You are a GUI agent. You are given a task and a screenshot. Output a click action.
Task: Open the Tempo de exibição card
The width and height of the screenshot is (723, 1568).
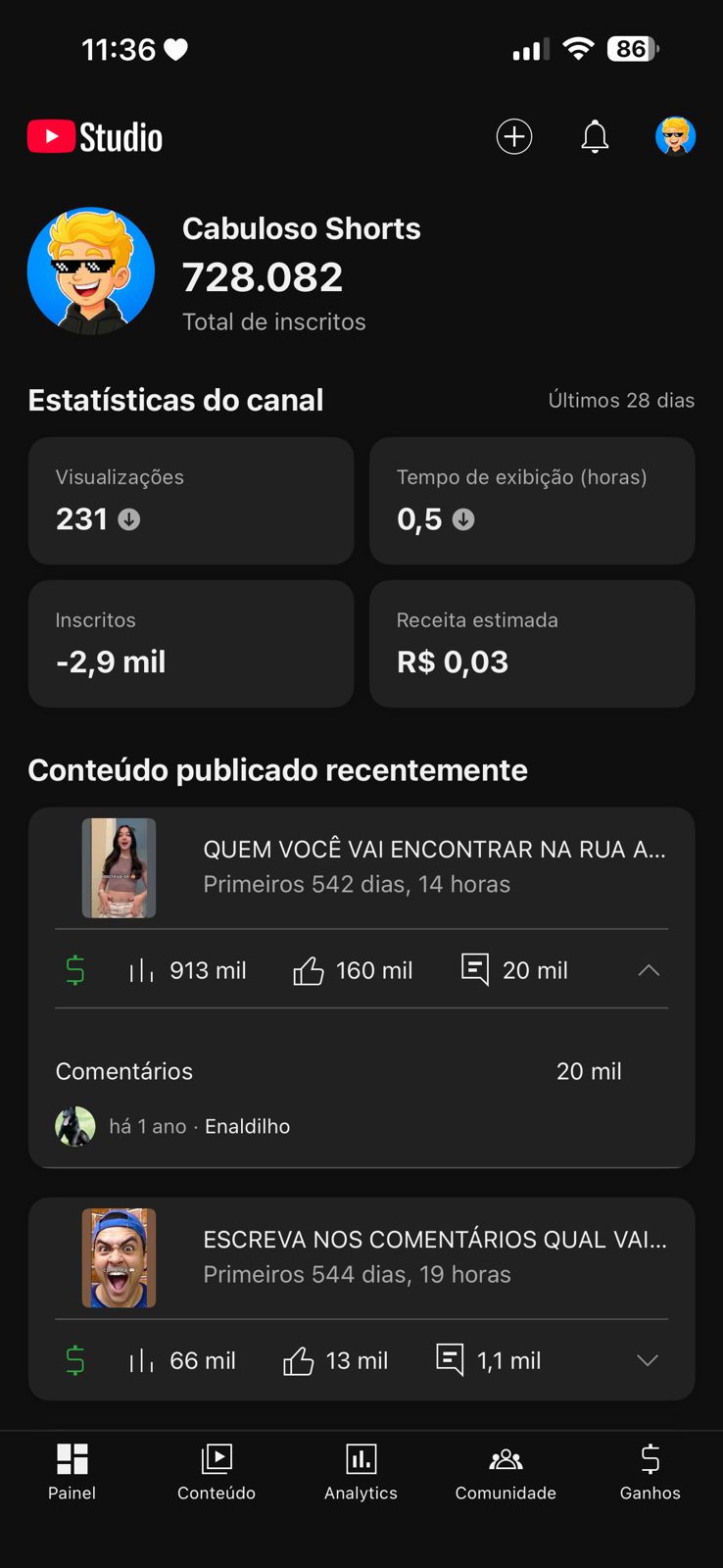tap(532, 500)
